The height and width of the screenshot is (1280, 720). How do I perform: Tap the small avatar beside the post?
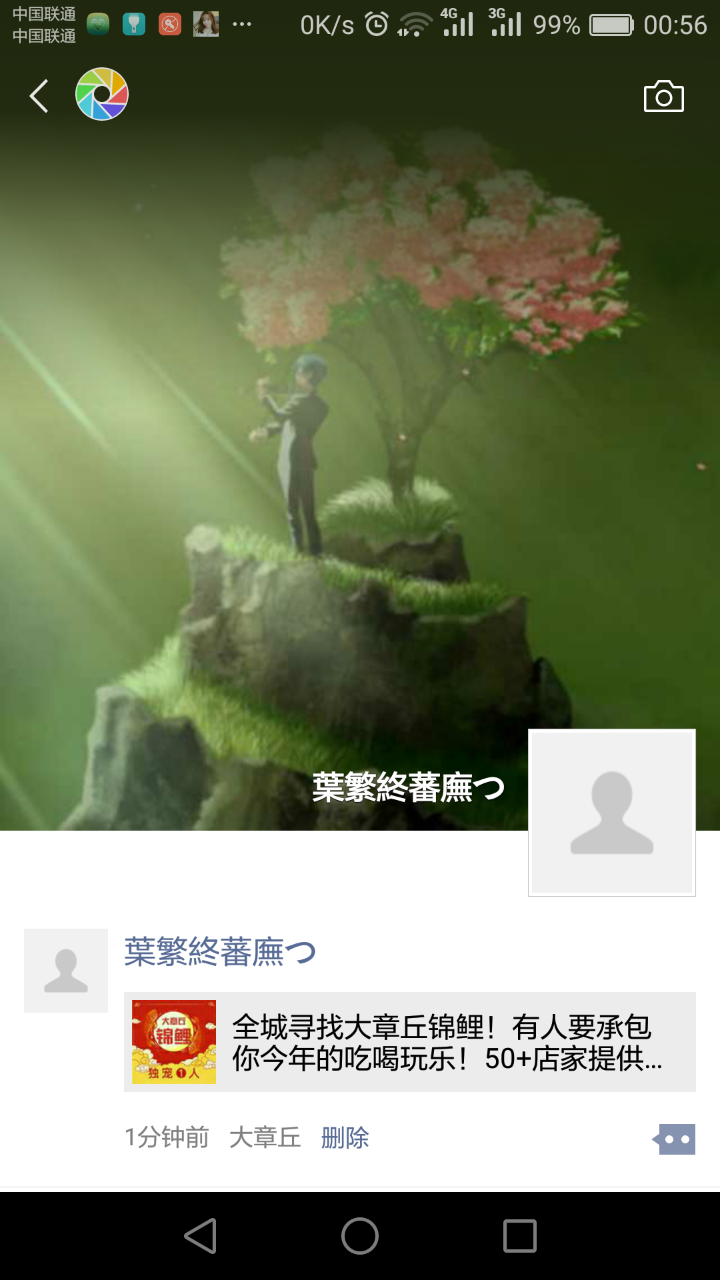pyautogui.click(x=66, y=970)
